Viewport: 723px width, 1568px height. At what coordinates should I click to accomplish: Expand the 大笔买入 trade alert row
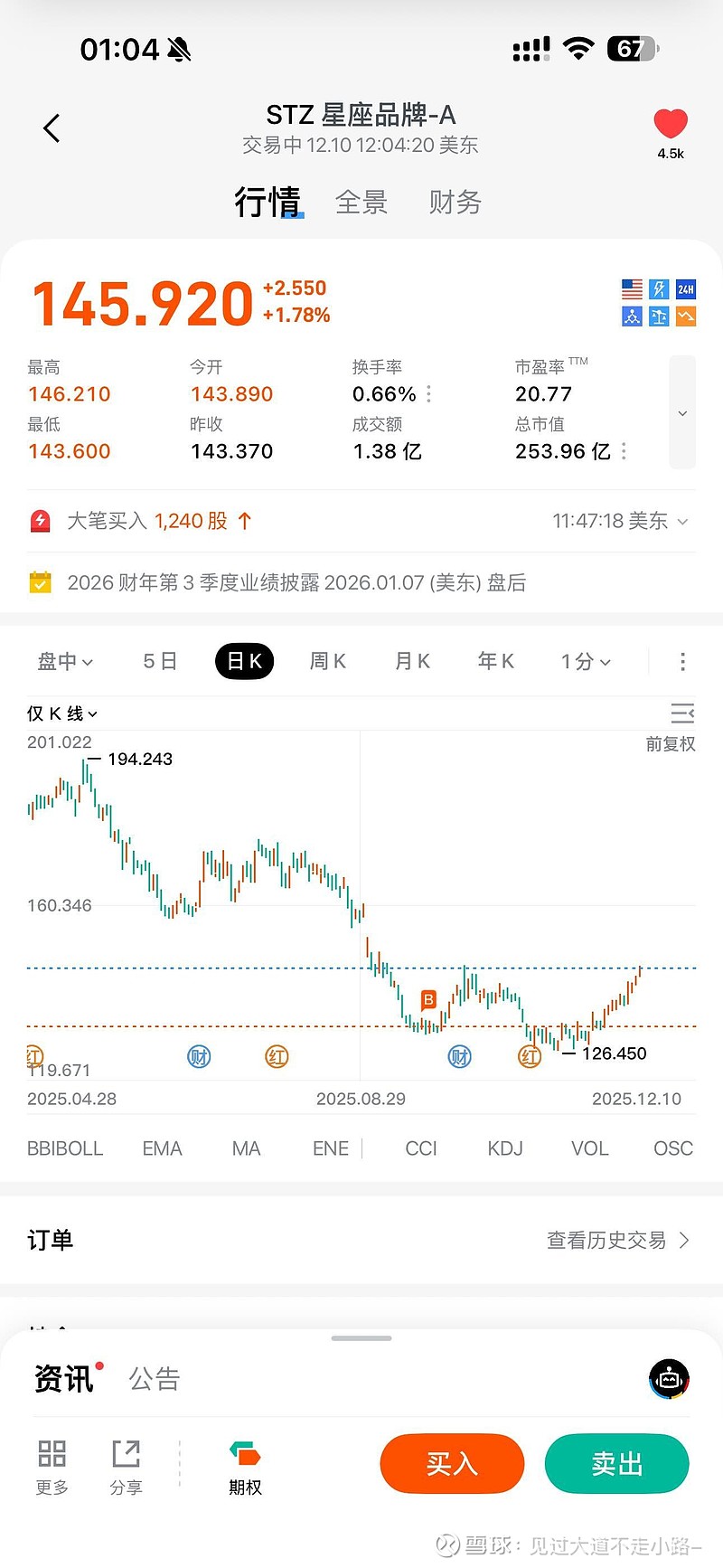[x=682, y=522]
